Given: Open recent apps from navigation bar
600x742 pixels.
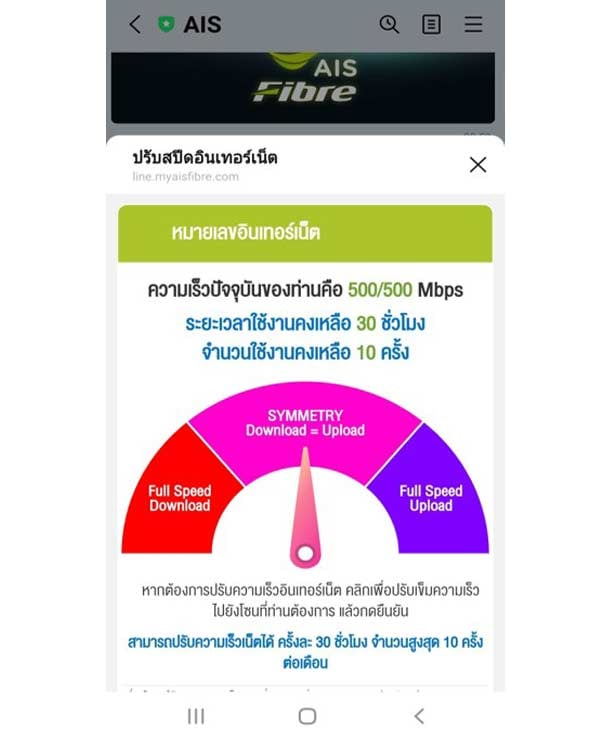Looking at the screenshot, I should (x=196, y=716).
